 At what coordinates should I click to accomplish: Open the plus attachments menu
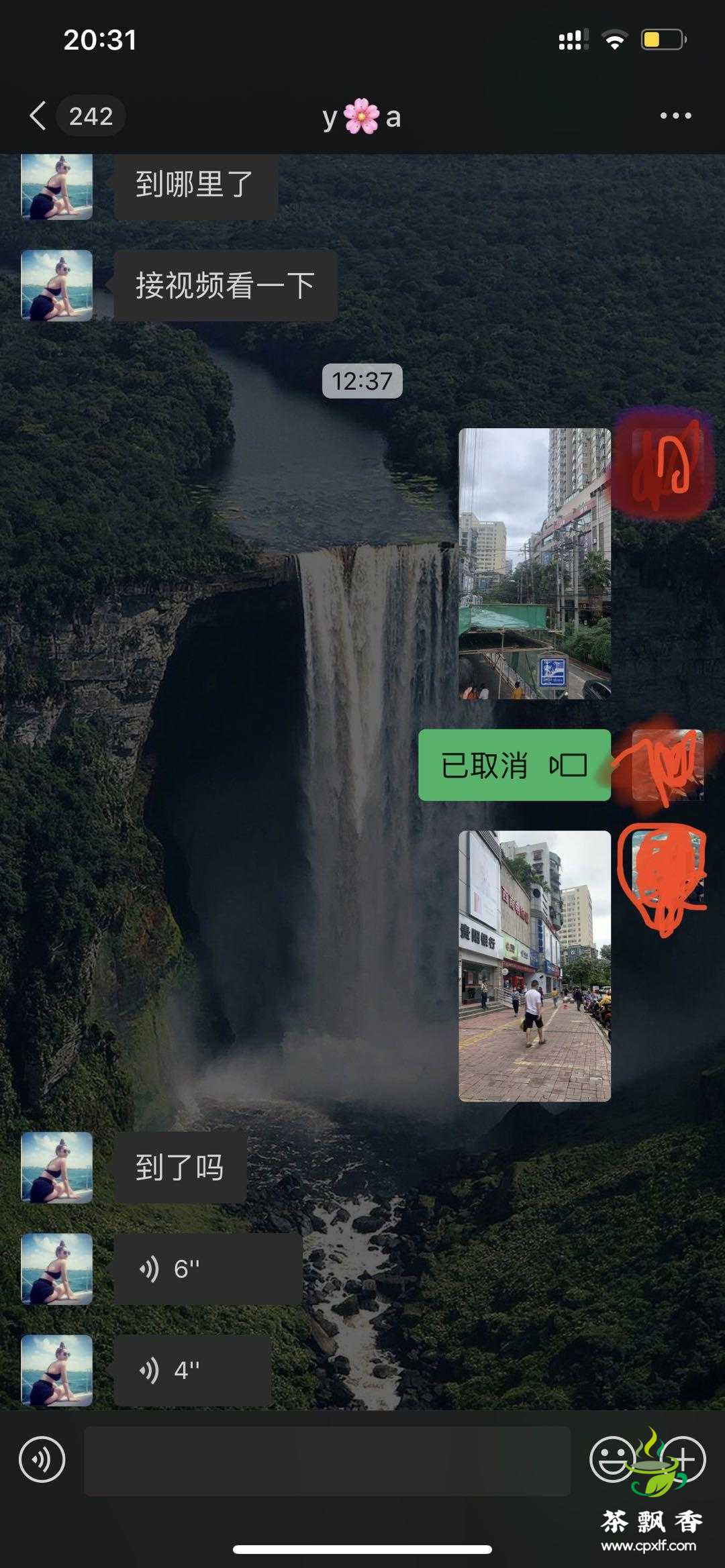tap(684, 1459)
